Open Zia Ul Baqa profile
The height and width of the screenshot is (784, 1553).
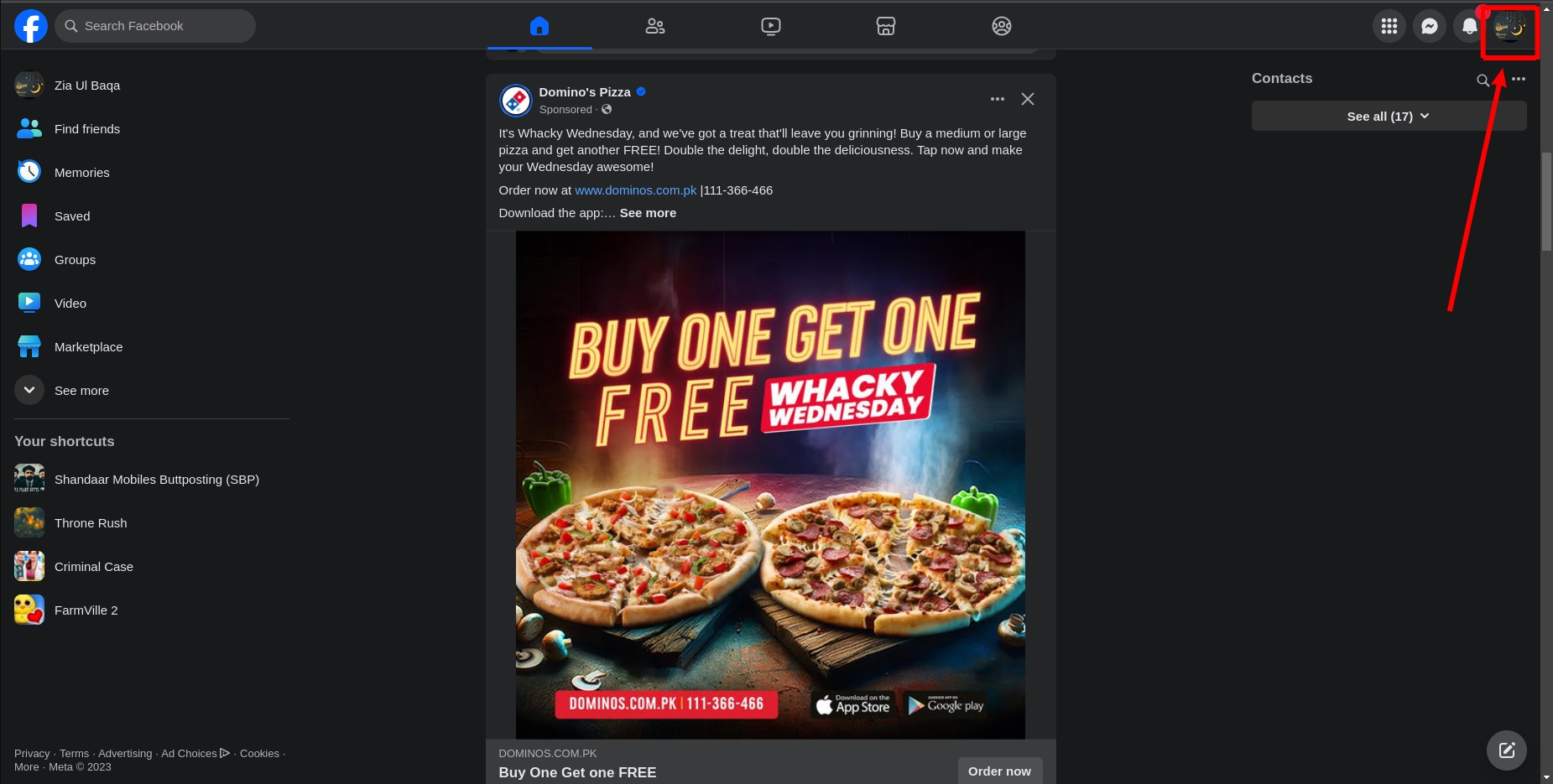pyautogui.click(x=86, y=86)
